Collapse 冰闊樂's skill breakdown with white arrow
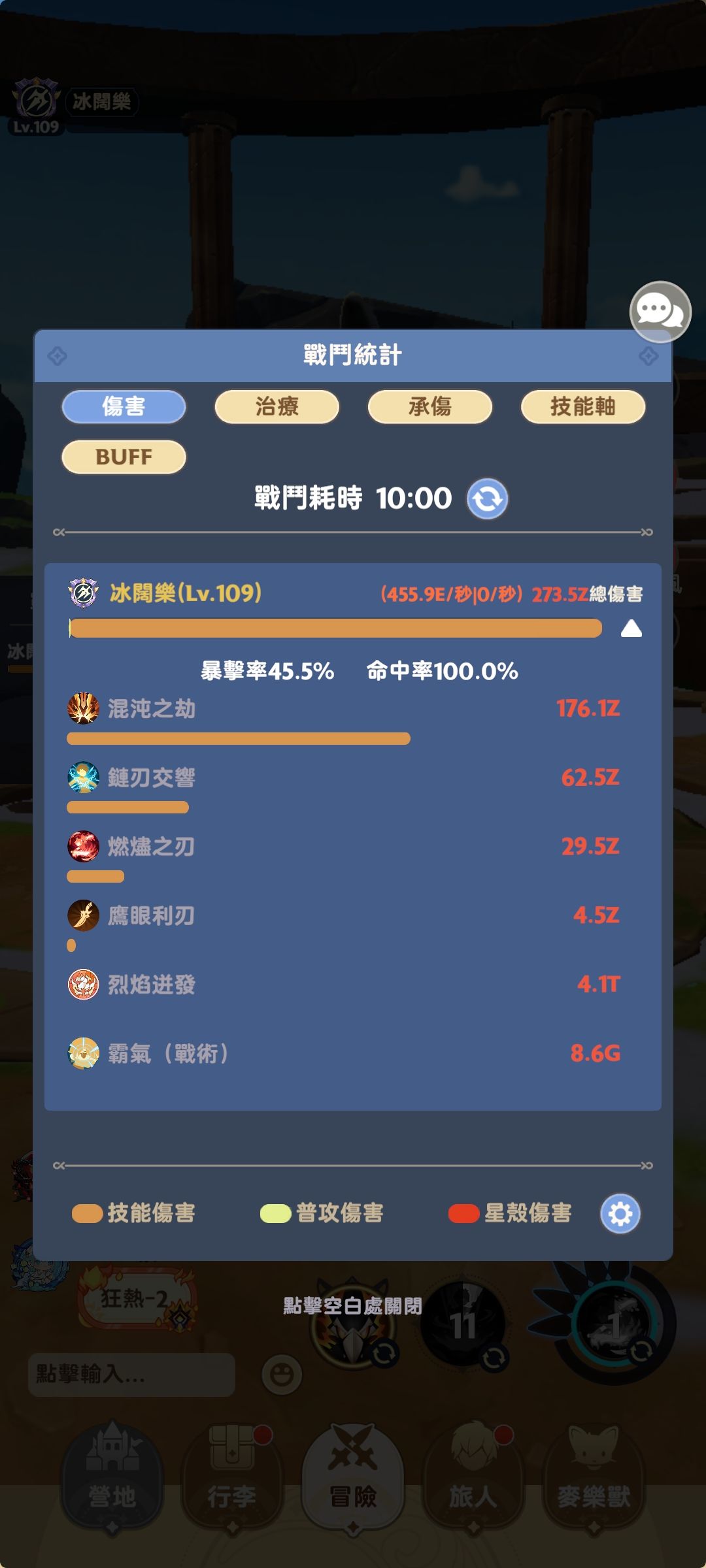 point(630,629)
